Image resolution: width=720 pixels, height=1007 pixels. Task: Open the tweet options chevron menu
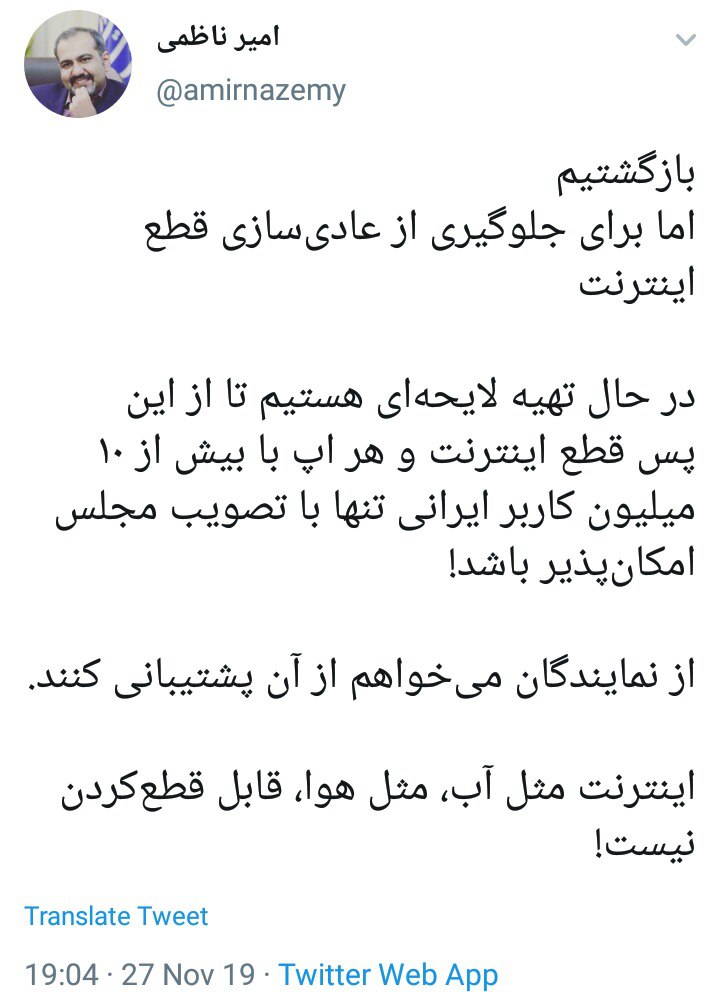(686, 40)
